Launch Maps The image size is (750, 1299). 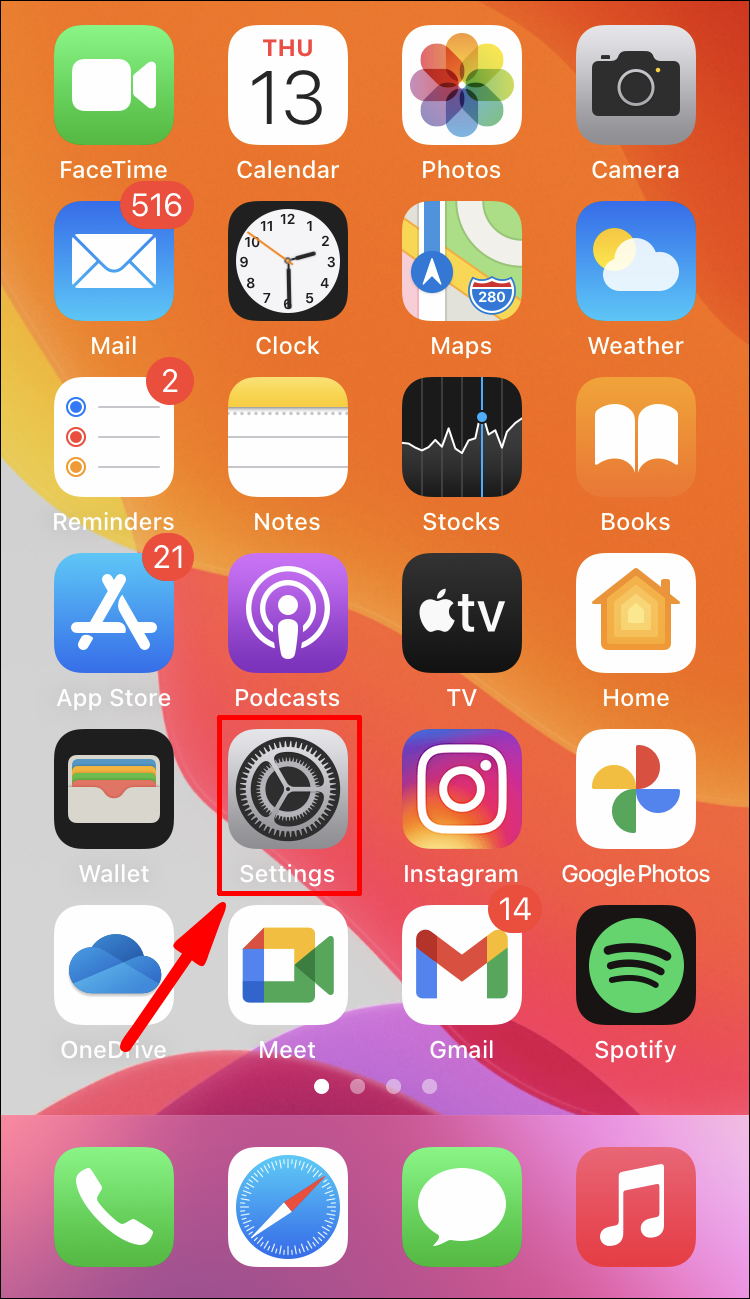click(462, 261)
